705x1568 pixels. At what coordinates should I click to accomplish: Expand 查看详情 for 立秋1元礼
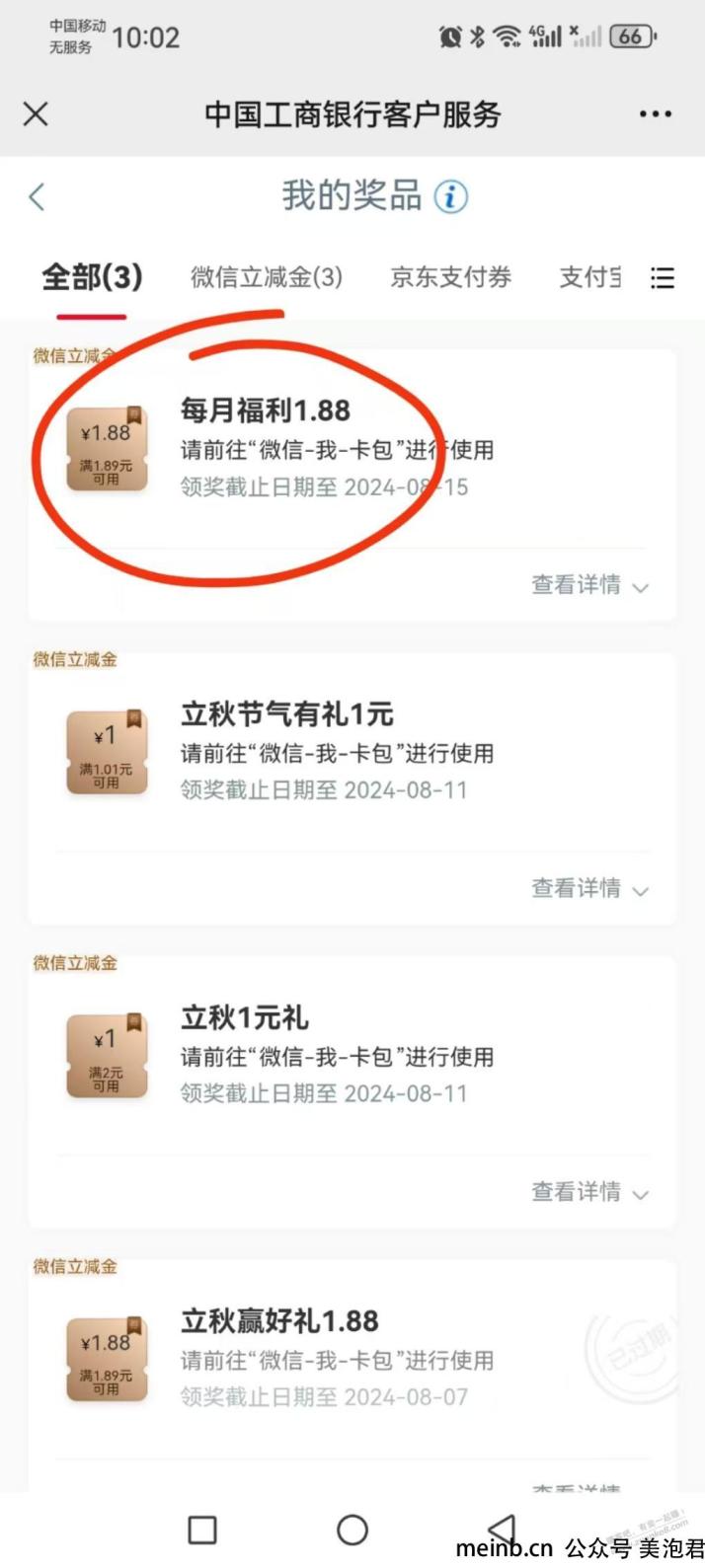[x=589, y=1192]
